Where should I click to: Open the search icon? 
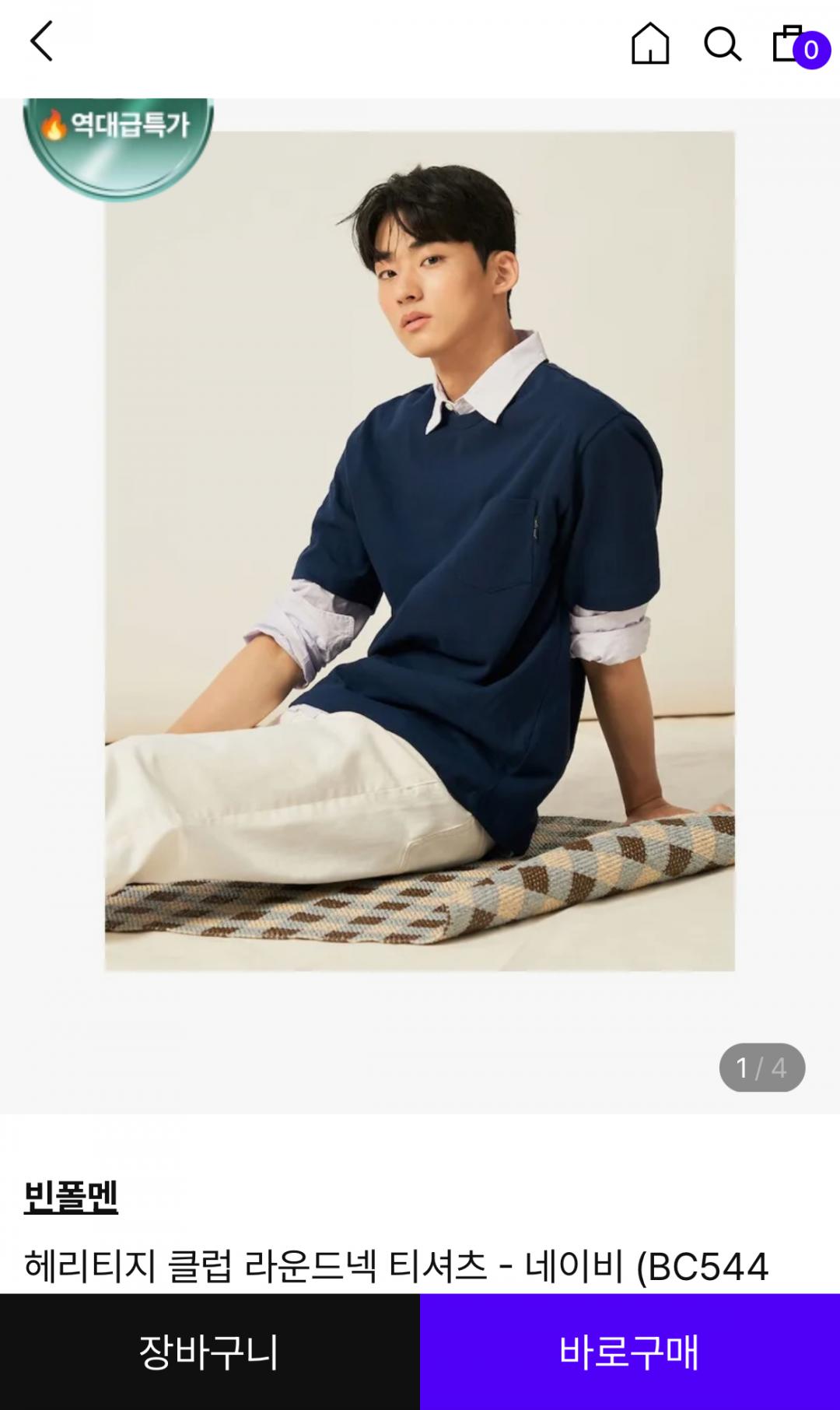(722, 44)
